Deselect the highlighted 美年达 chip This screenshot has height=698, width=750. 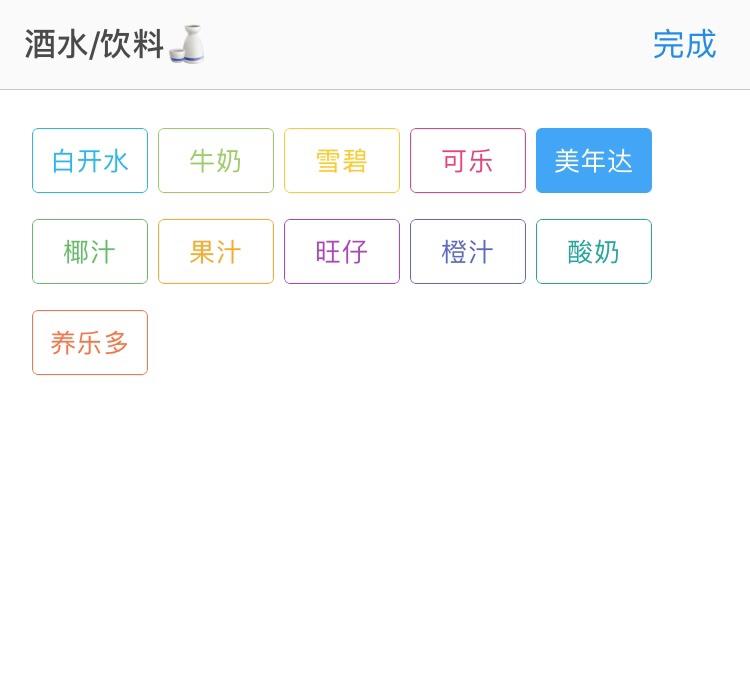(x=594, y=160)
